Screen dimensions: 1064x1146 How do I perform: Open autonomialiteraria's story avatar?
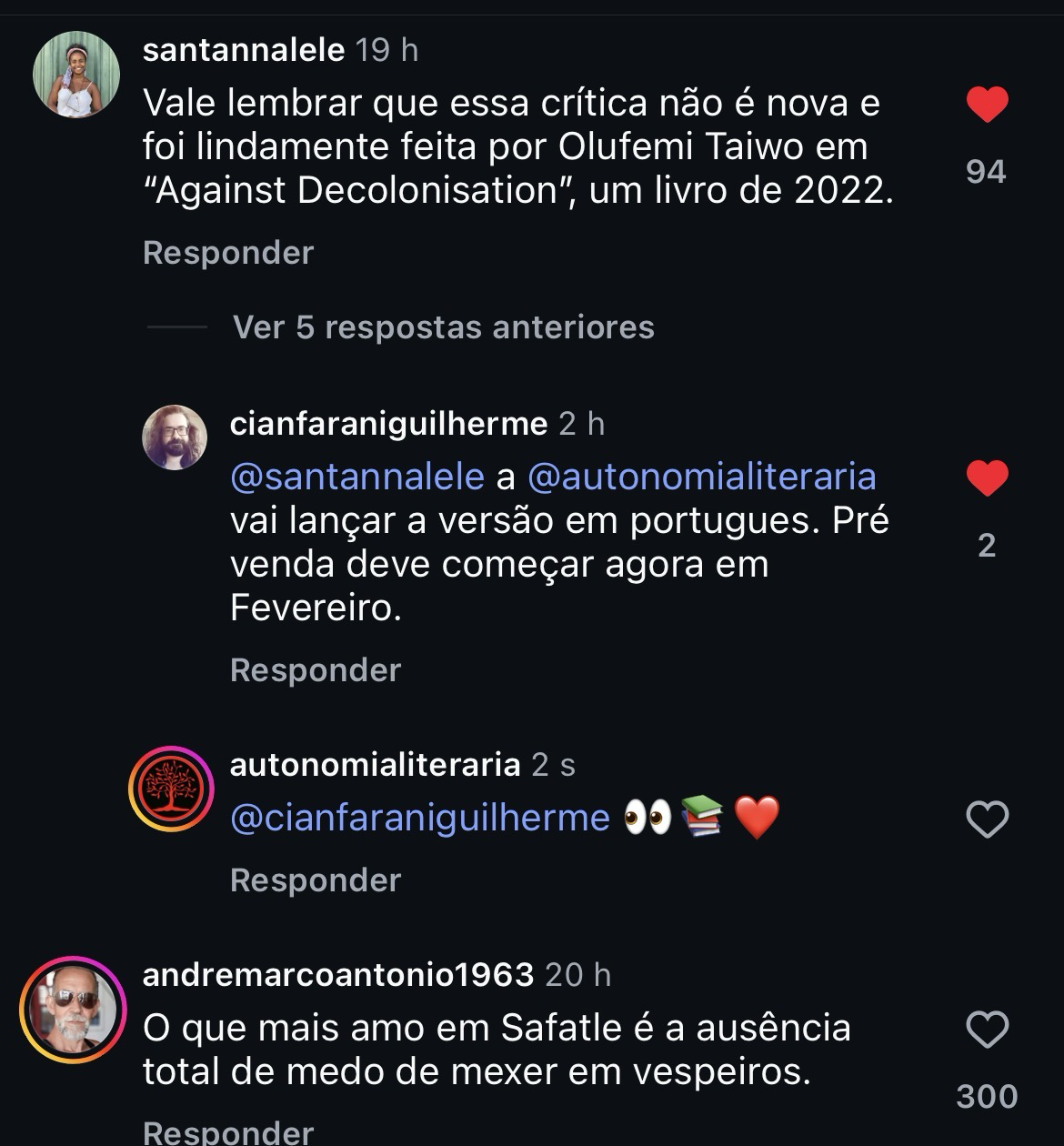point(171,789)
